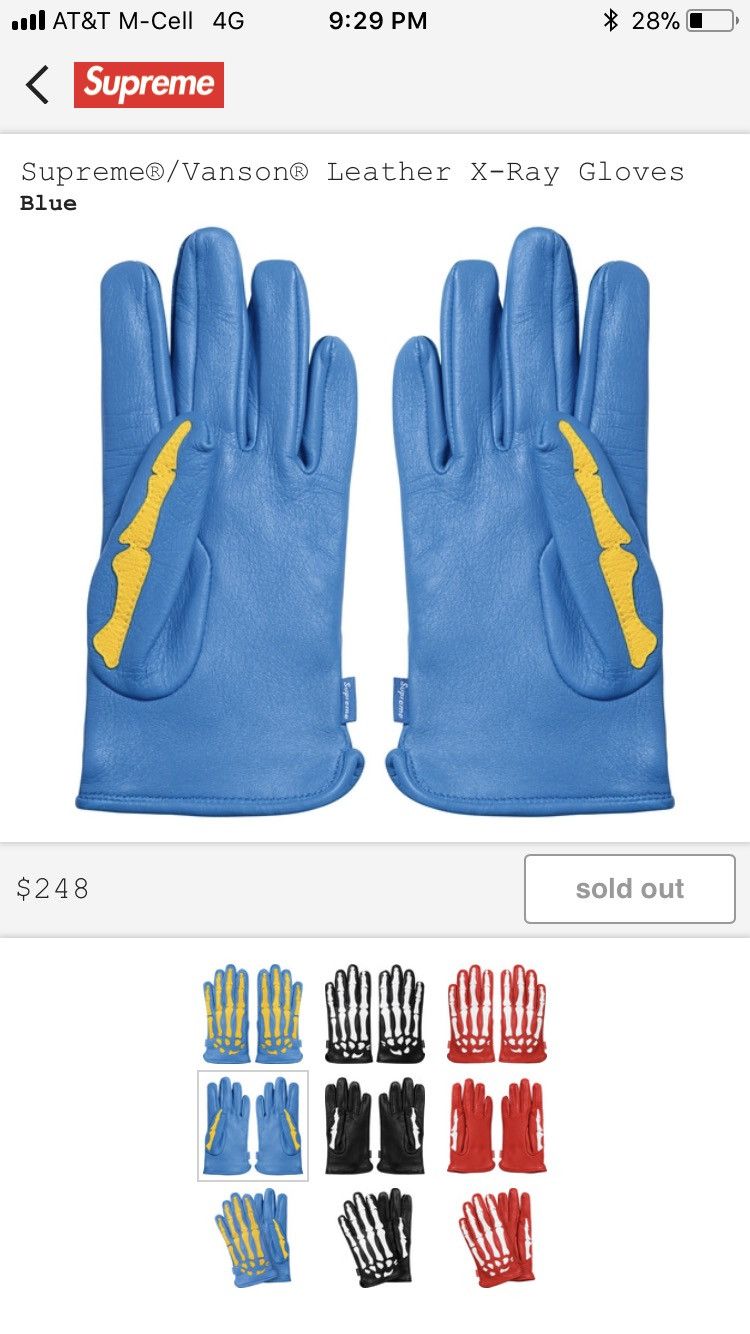Tap the large blue gloves product image
Screen dimensions: 750x1334
pyautogui.click(x=375, y=520)
